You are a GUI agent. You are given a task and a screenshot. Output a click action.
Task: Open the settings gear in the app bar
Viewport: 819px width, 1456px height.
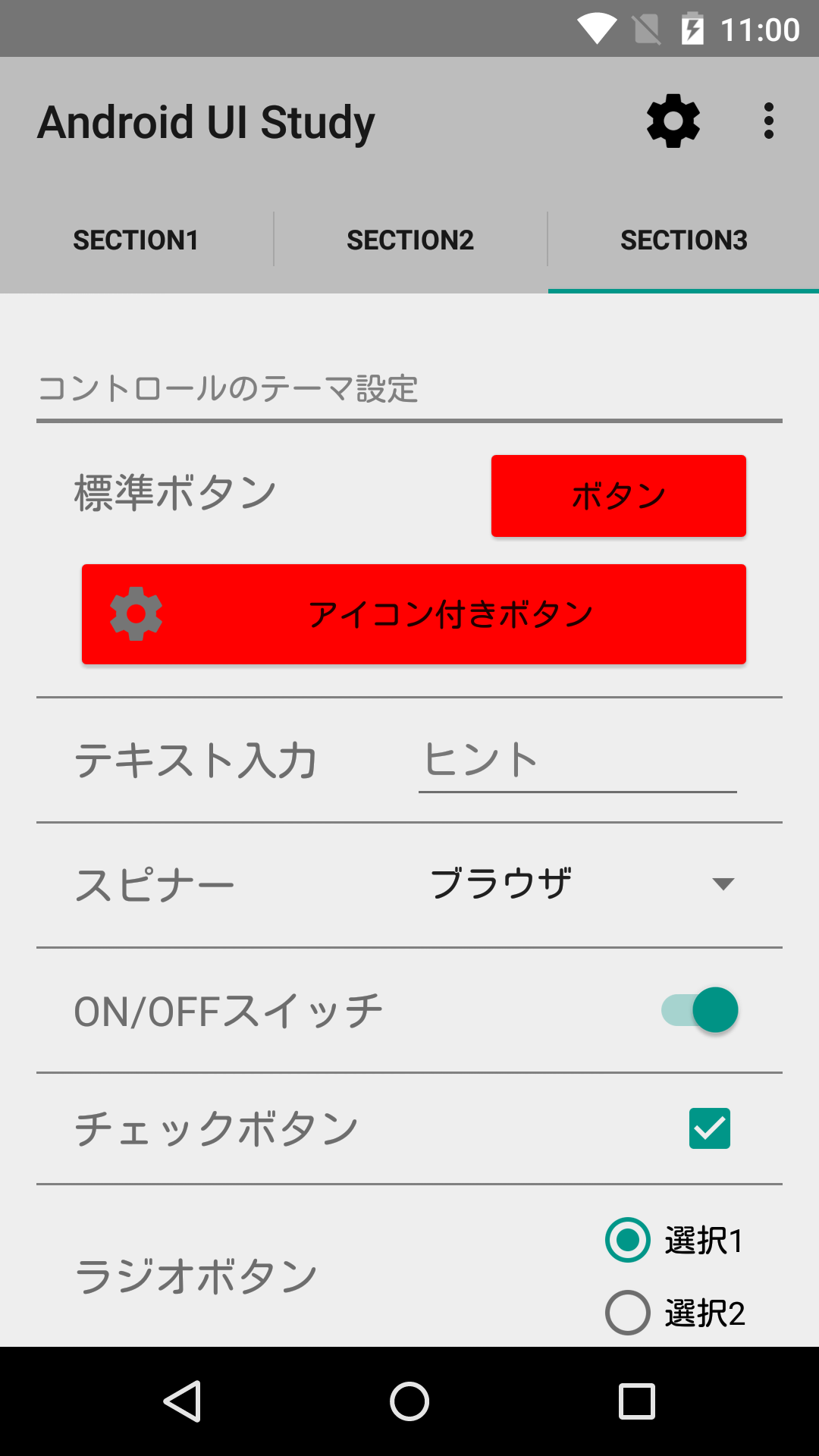tap(673, 121)
